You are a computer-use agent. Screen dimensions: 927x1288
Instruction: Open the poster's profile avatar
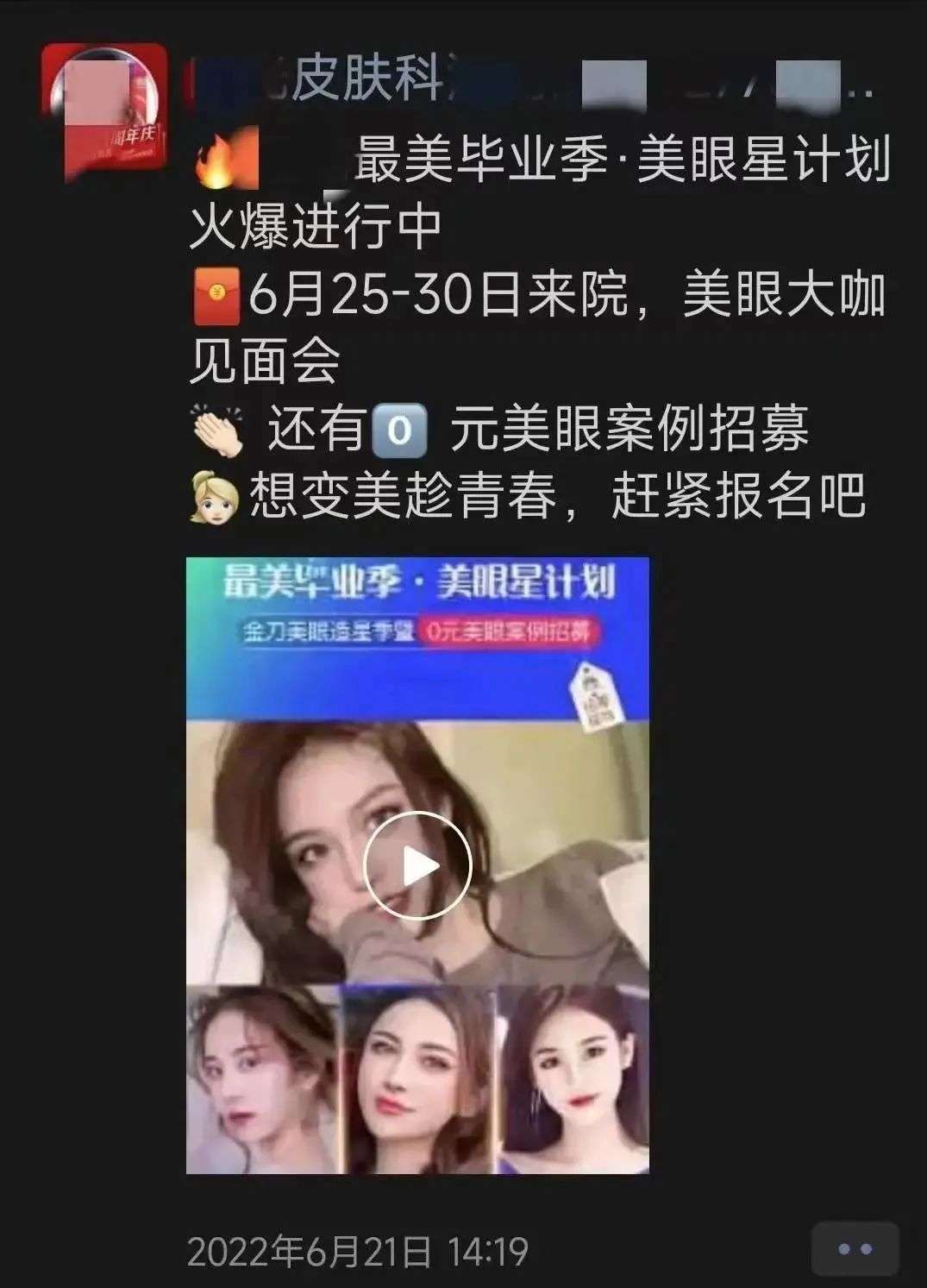[104, 111]
